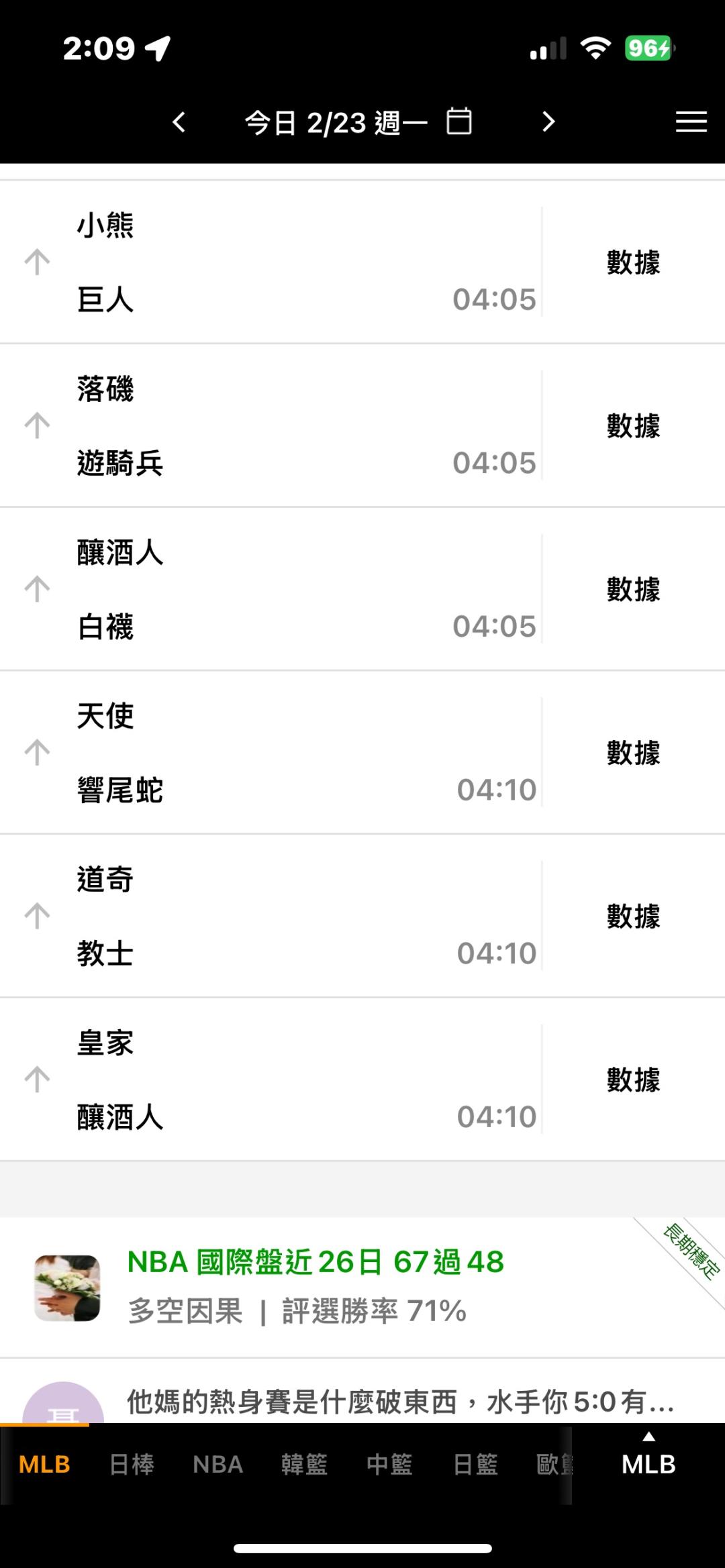Switch to the 韓籃 tab

click(304, 1464)
